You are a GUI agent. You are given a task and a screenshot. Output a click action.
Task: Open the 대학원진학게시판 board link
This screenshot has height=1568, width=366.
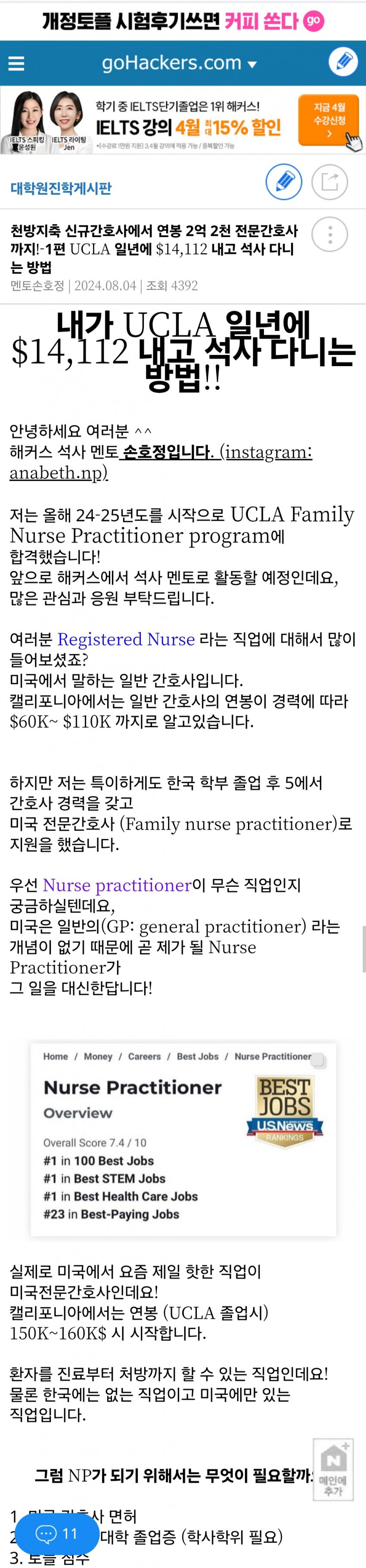(x=61, y=188)
